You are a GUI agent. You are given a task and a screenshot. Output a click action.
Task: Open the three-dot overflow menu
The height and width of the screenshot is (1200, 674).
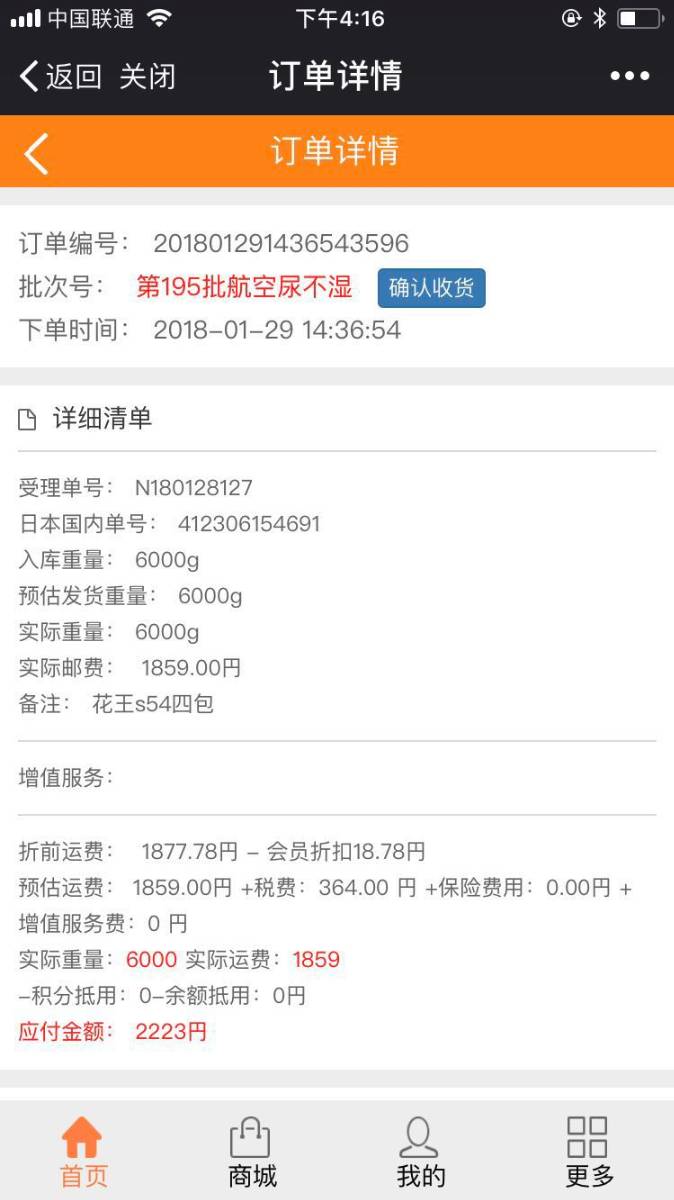pos(629,76)
